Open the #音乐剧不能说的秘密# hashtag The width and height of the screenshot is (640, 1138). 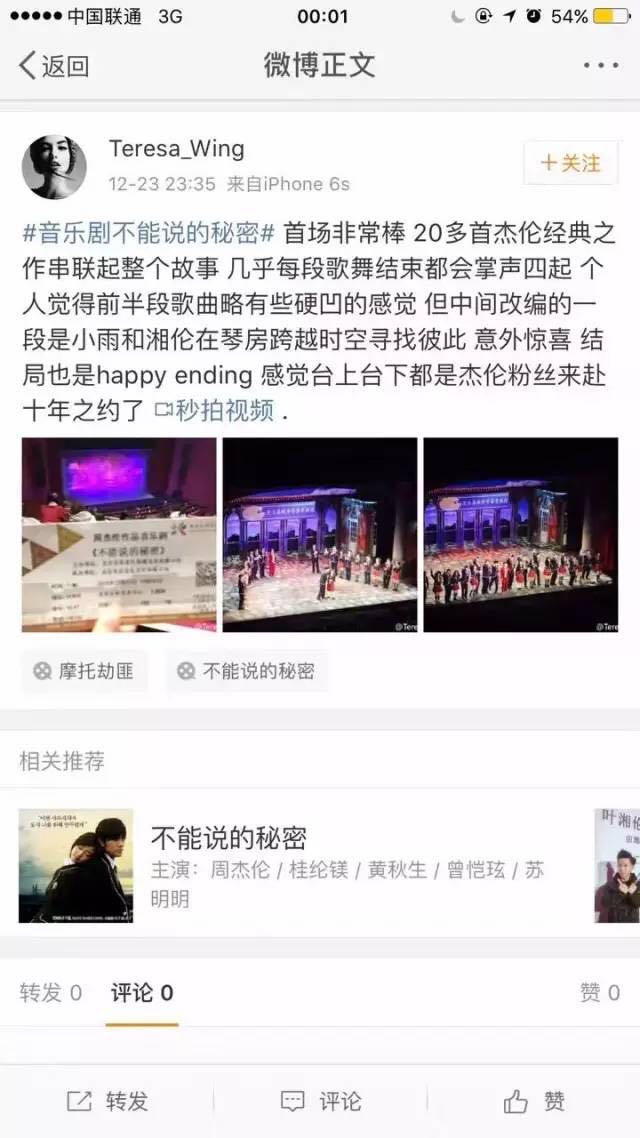tap(148, 234)
